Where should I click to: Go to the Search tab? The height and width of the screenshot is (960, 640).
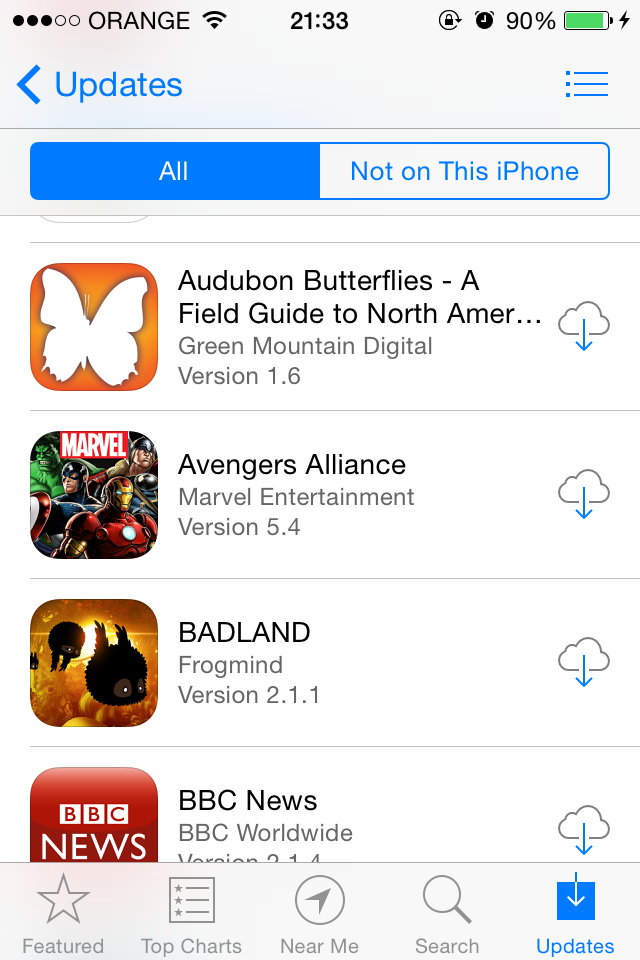pyautogui.click(x=447, y=914)
